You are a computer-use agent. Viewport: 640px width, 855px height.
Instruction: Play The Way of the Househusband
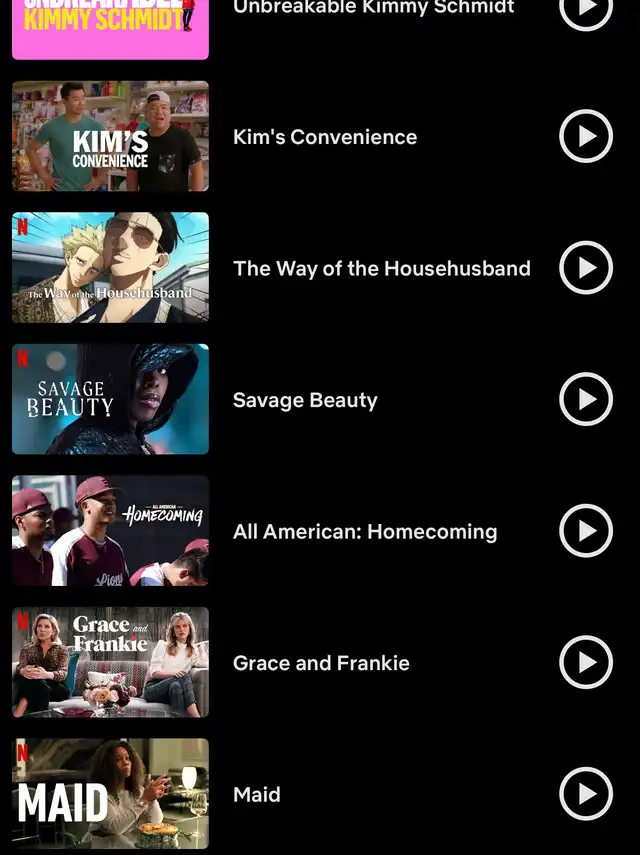pos(585,268)
